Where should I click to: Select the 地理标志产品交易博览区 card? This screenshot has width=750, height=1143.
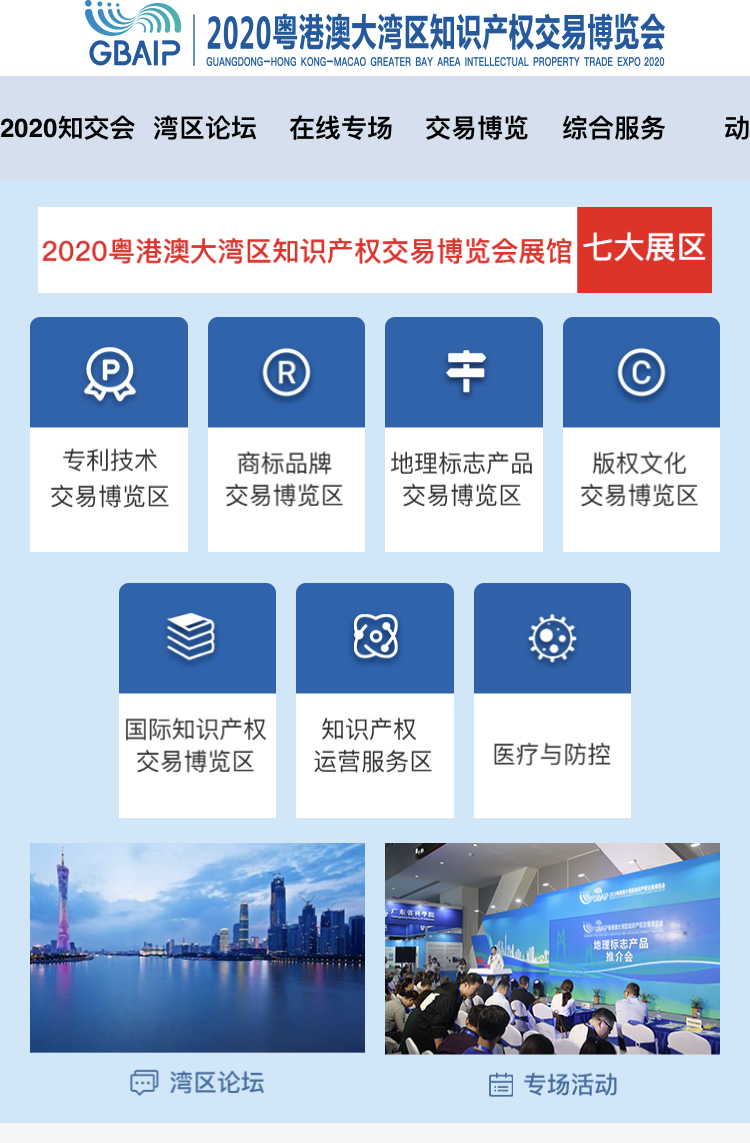coord(464,434)
